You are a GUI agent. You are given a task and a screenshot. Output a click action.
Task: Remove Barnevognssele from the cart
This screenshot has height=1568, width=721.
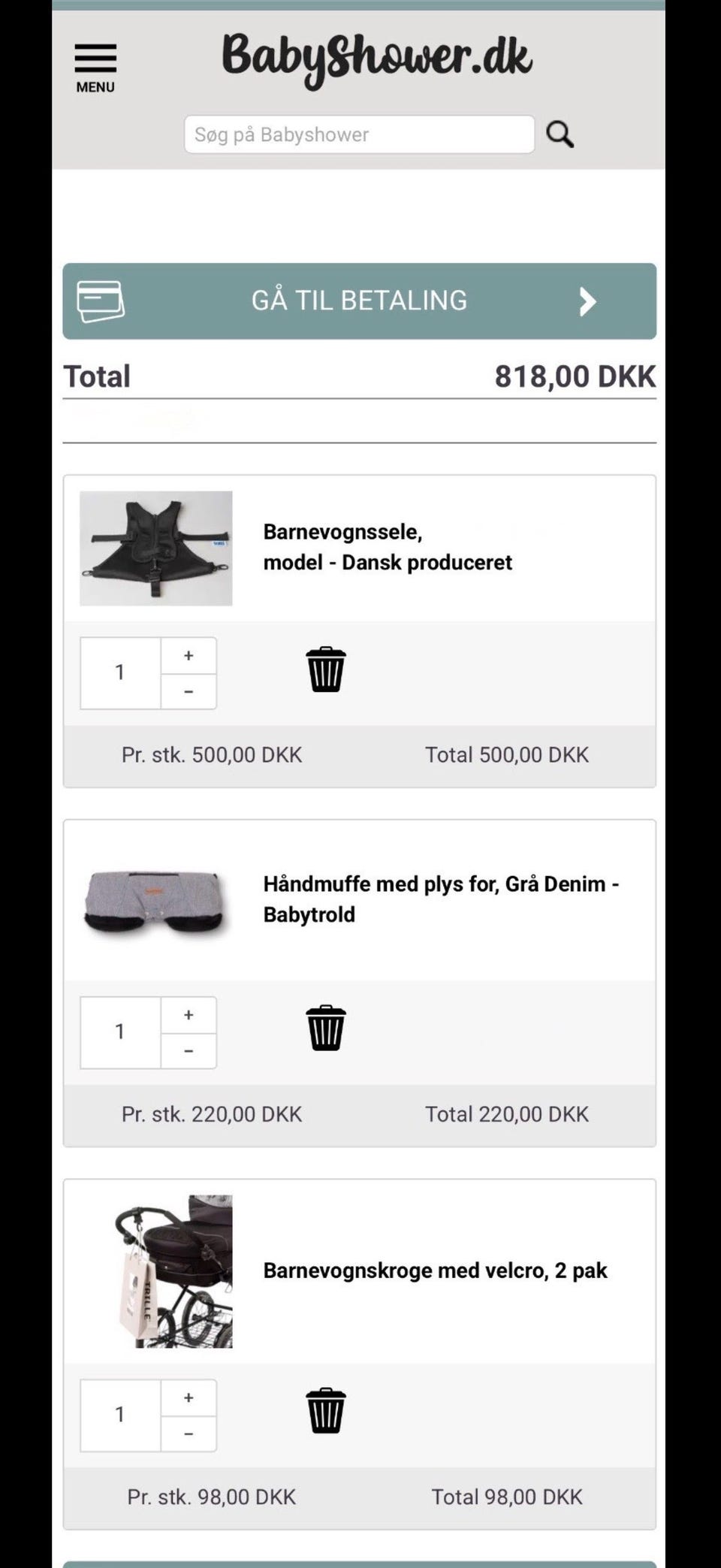pos(326,669)
